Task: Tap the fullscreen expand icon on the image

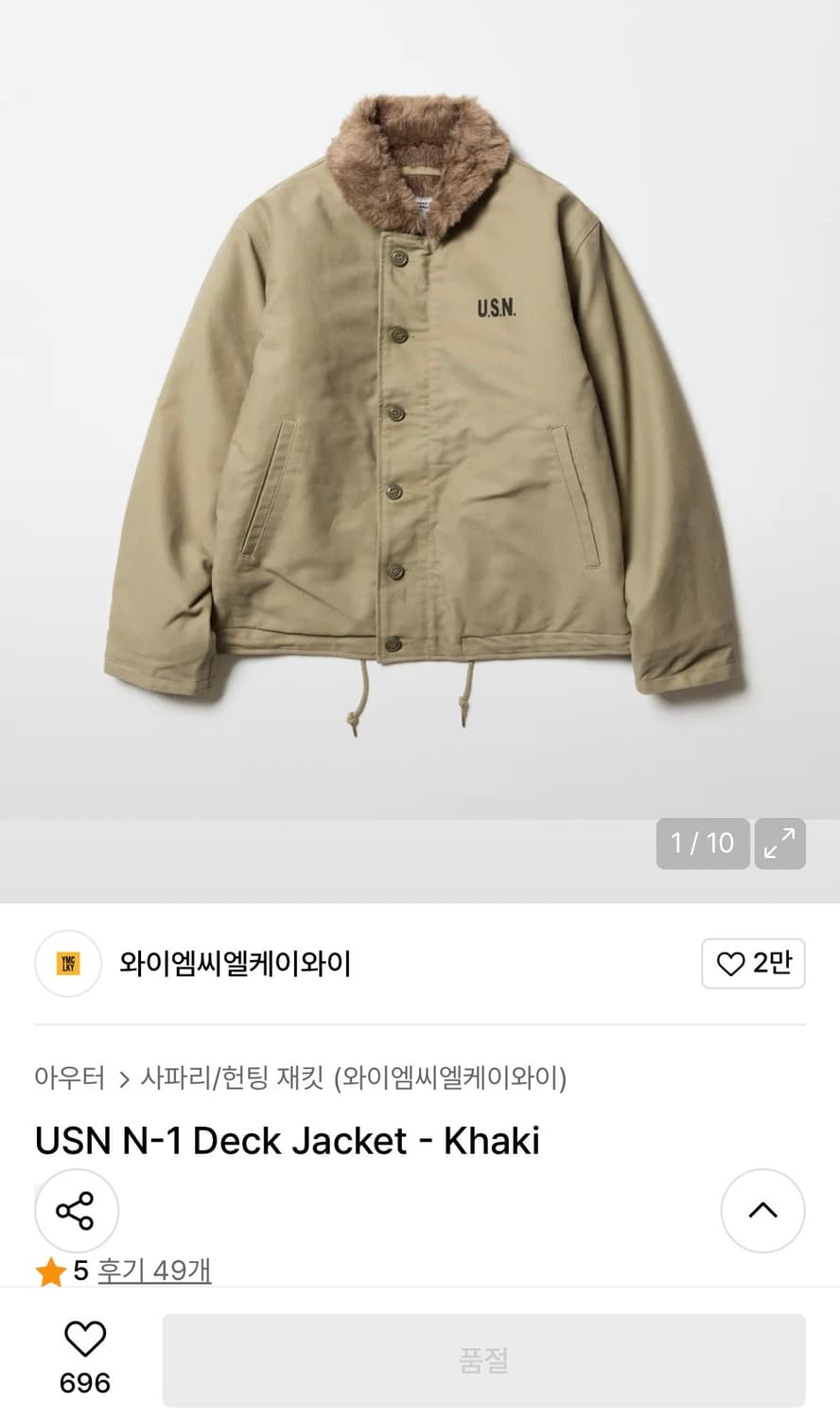Action: [x=779, y=844]
